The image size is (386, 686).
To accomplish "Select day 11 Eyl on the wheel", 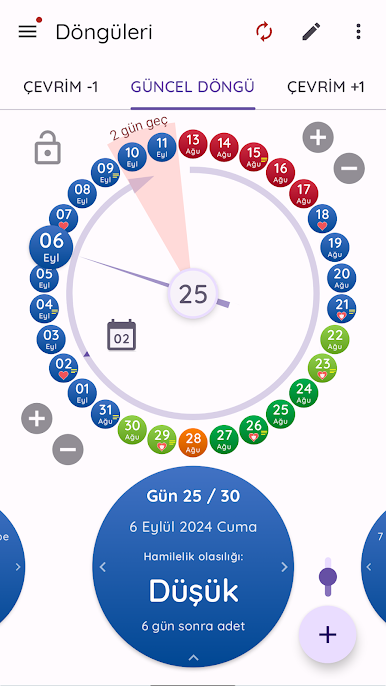I will click(x=162, y=147).
